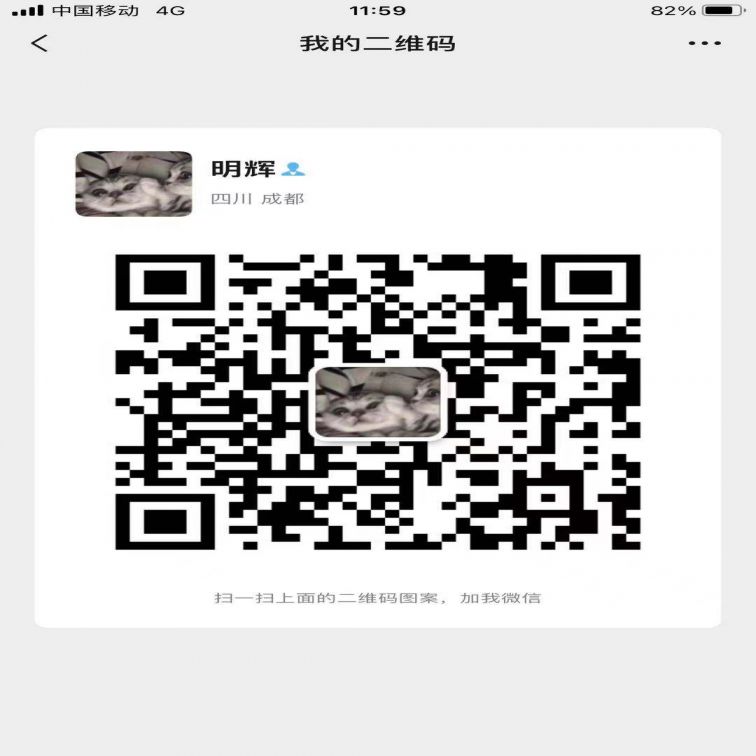Viewport: 756px width, 756px height.
Task: Open the three-dot overflow menu
Action: pyautogui.click(x=704, y=44)
